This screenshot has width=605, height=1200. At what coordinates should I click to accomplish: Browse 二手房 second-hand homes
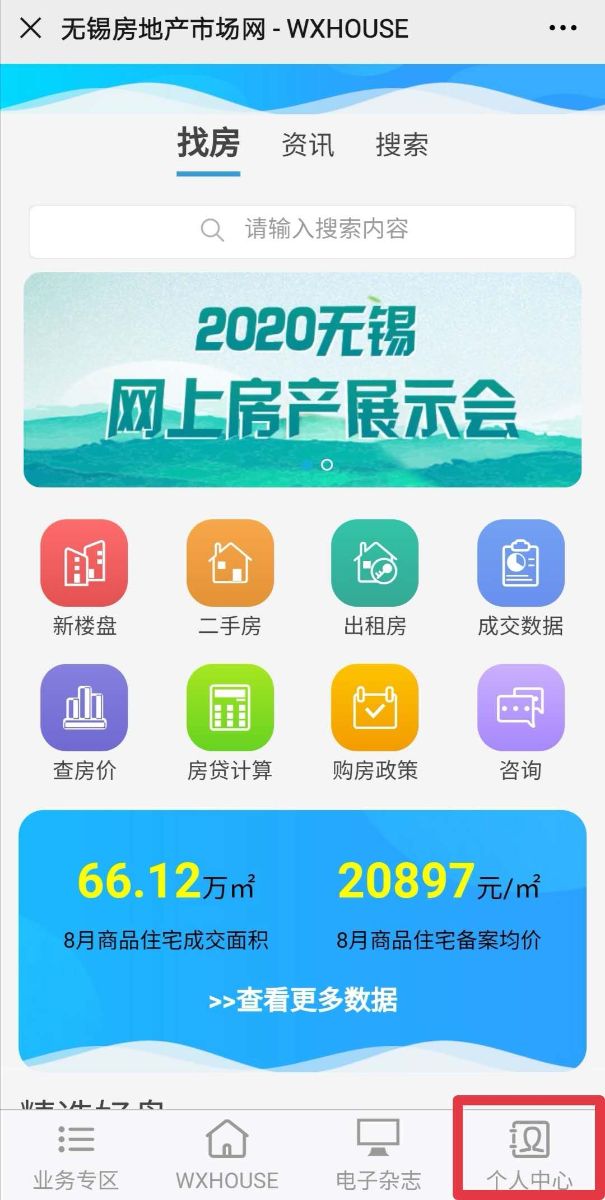[230, 578]
